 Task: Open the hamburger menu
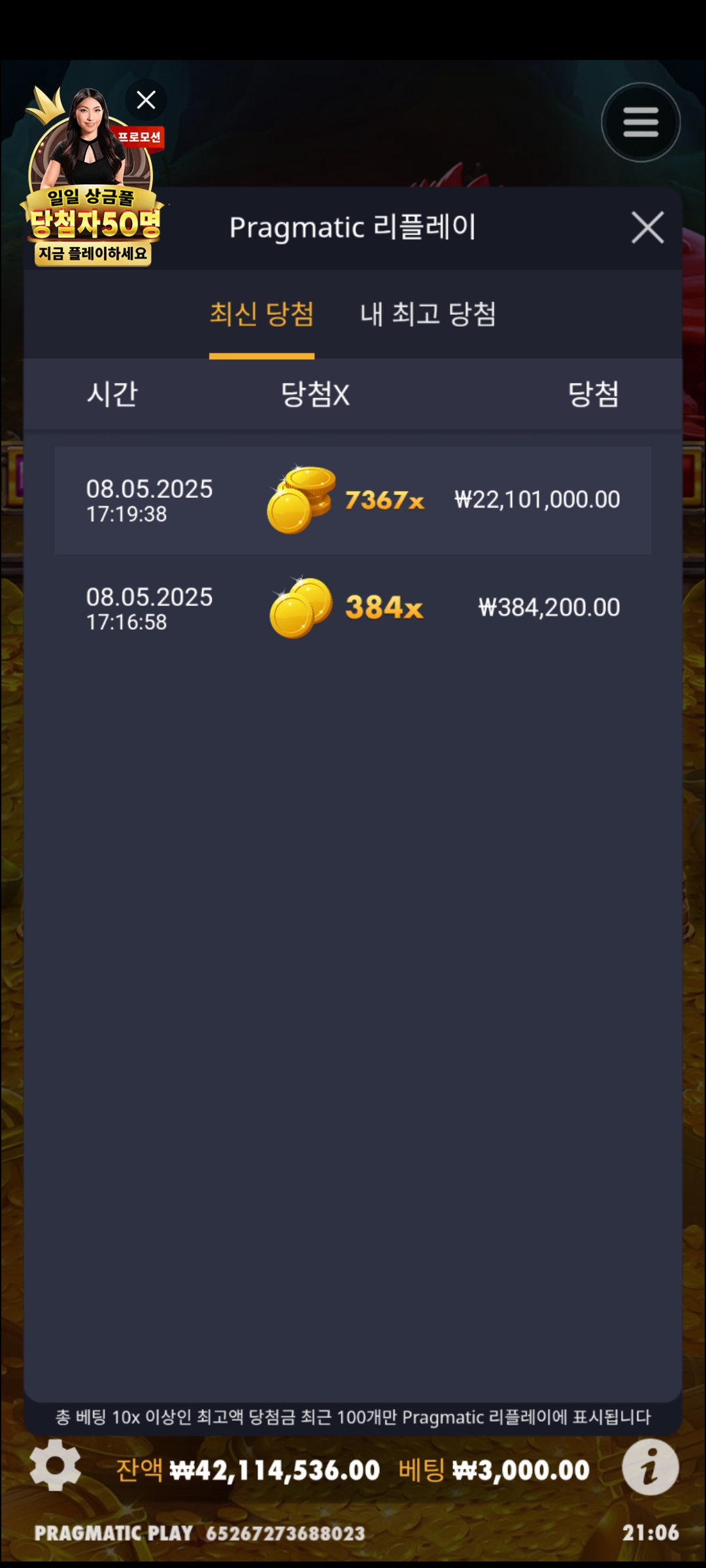640,122
